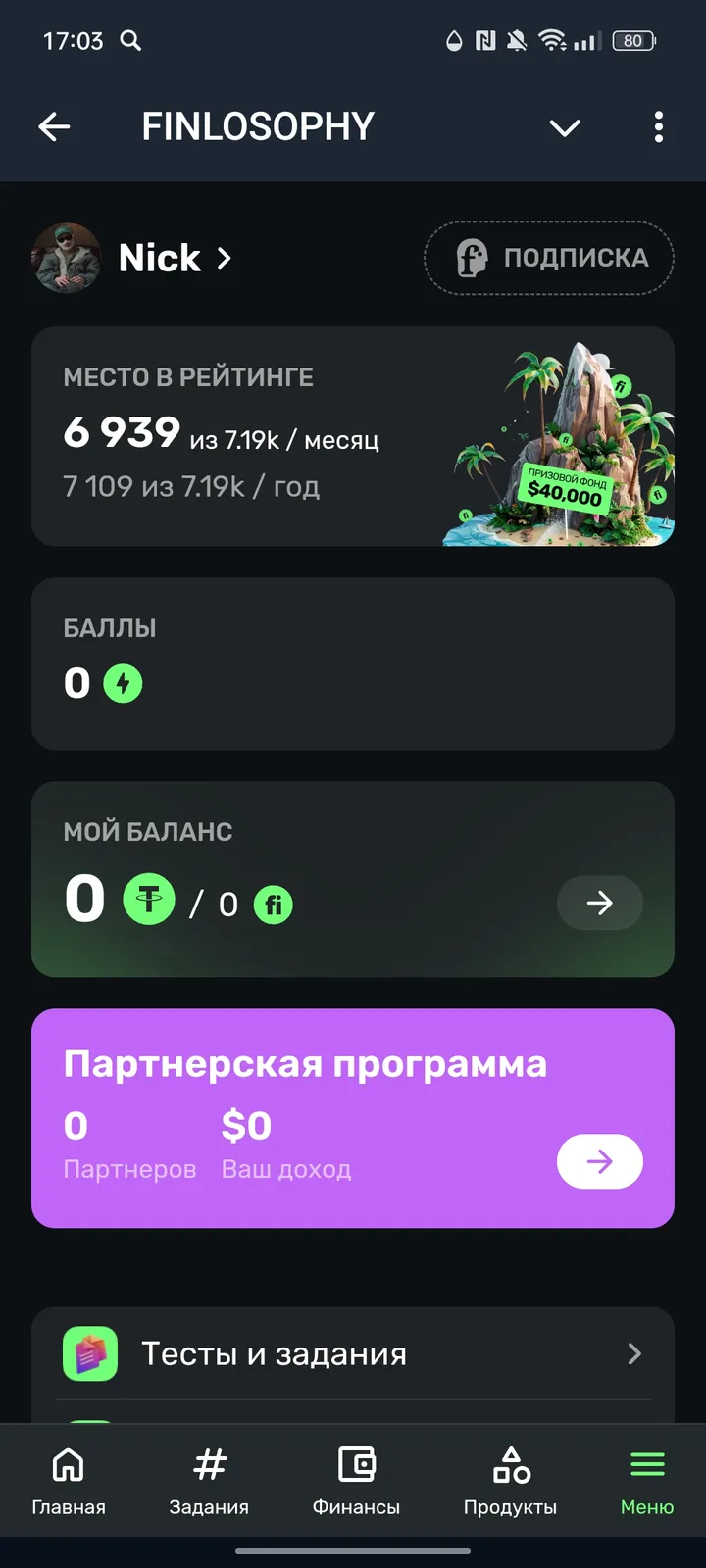This screenshot has width=706, height=1568.
Task: Tap the points lightning bolt icon
Action: [x=121, y=683]
